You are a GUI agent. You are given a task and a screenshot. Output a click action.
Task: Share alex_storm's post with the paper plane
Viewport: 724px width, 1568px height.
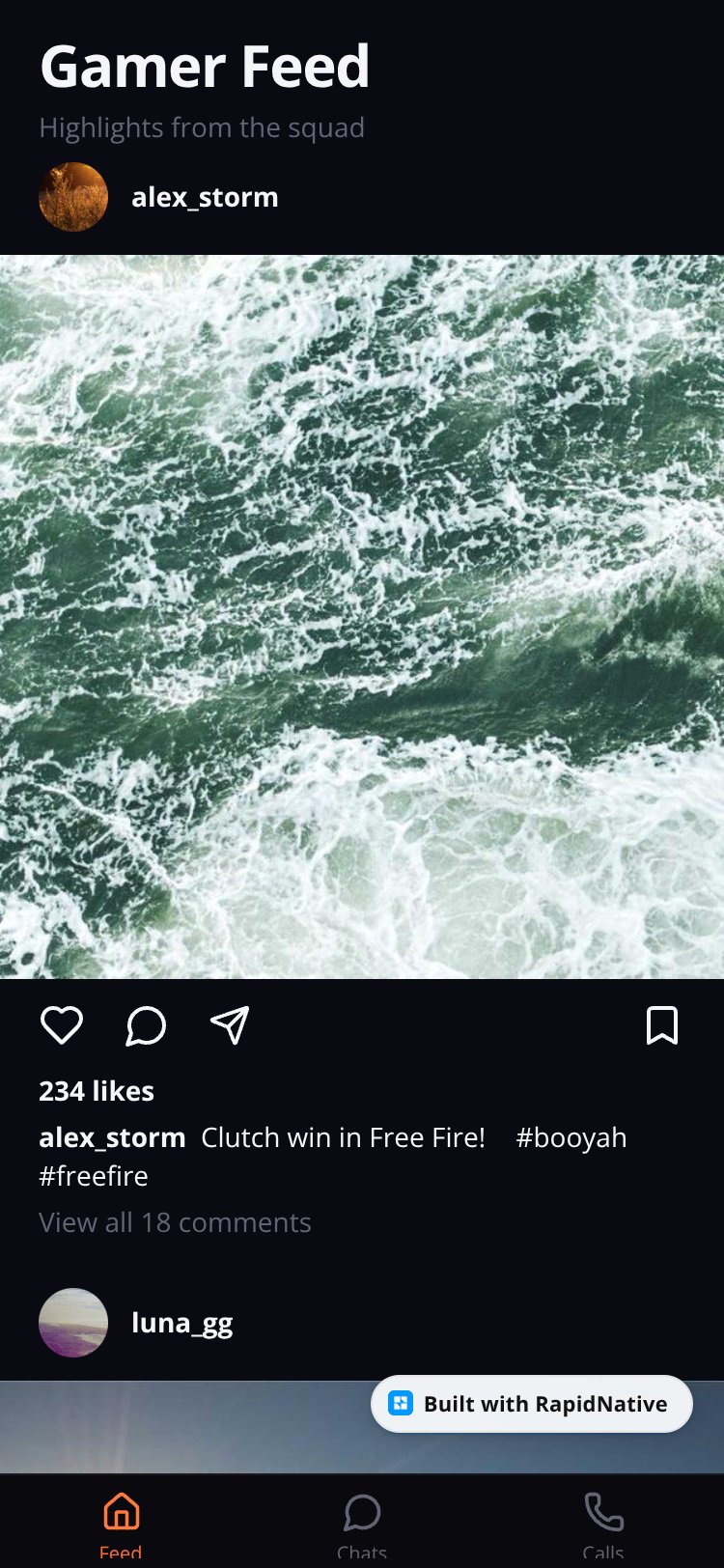click(231, 1024)
